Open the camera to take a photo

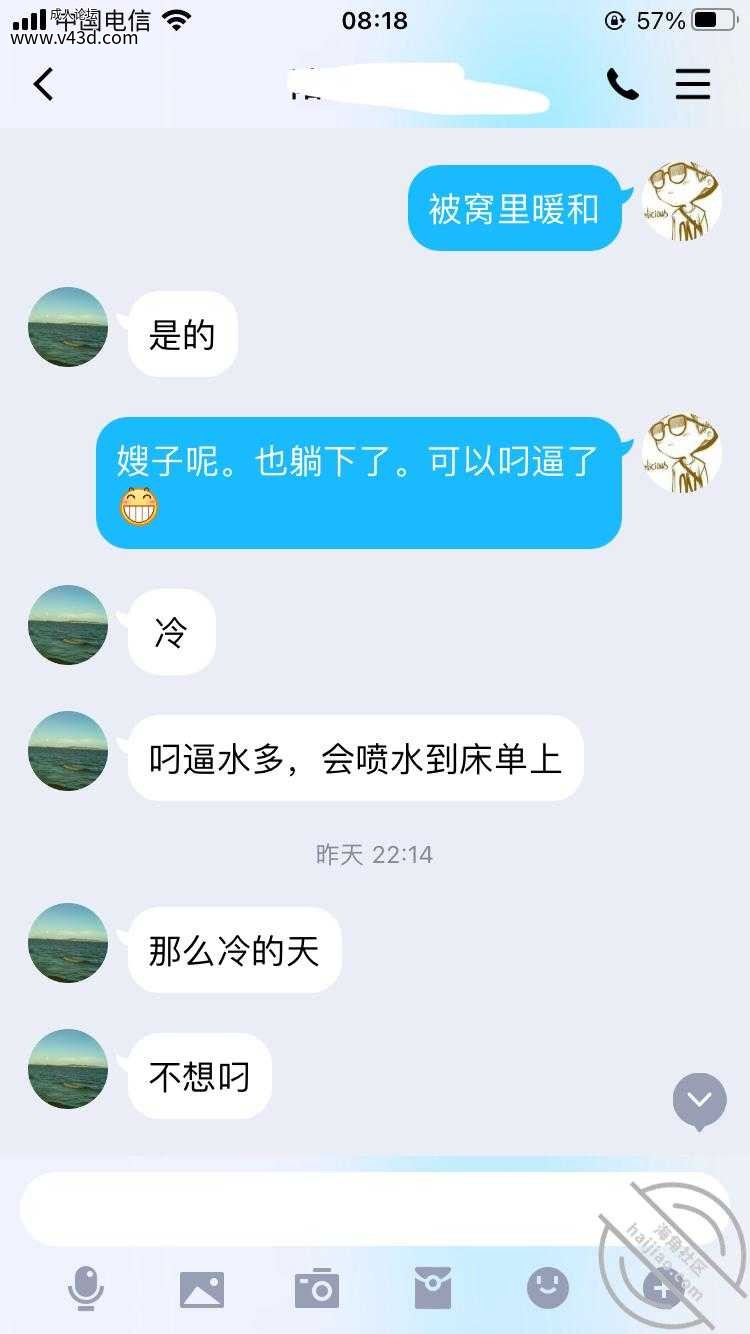pos(317,1289)
